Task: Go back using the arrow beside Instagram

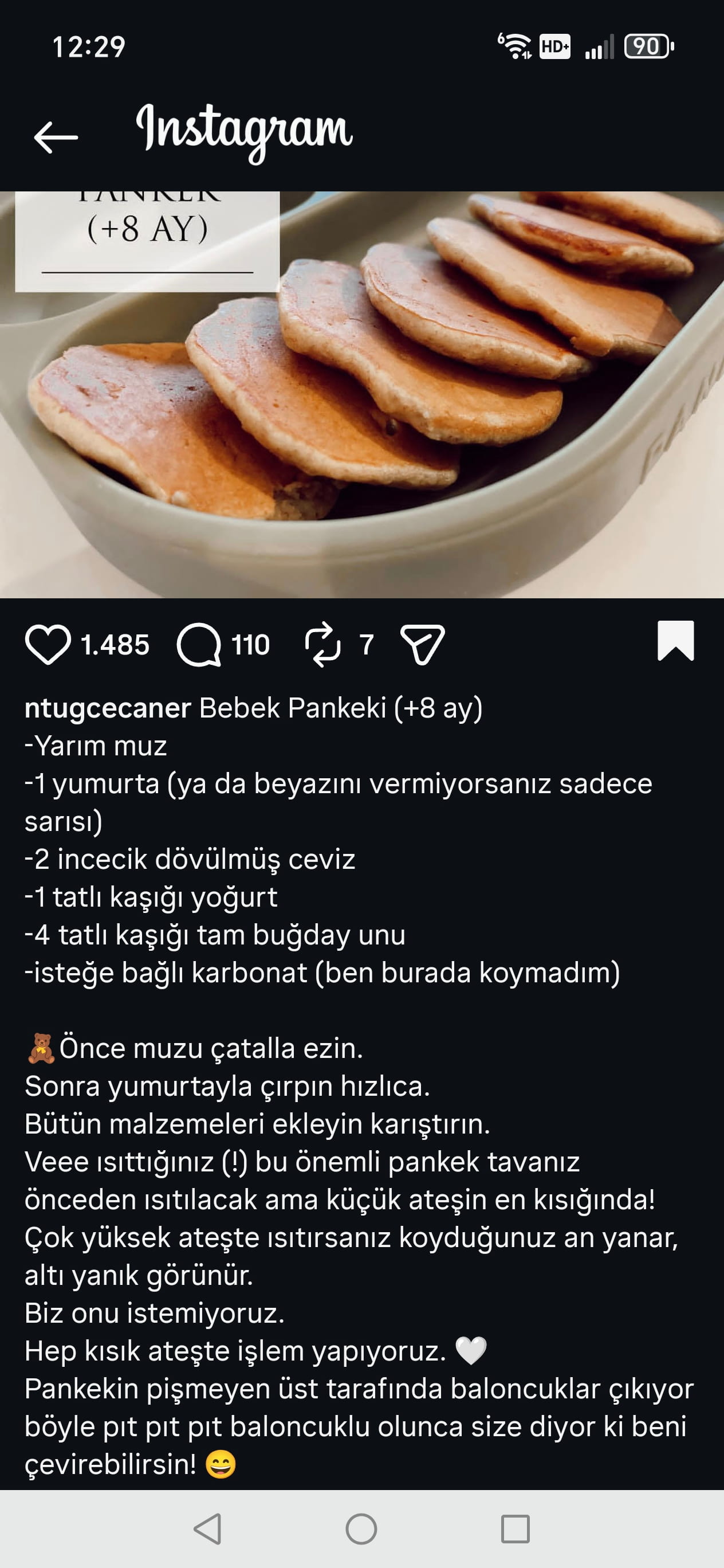Action: pos(56,136)
